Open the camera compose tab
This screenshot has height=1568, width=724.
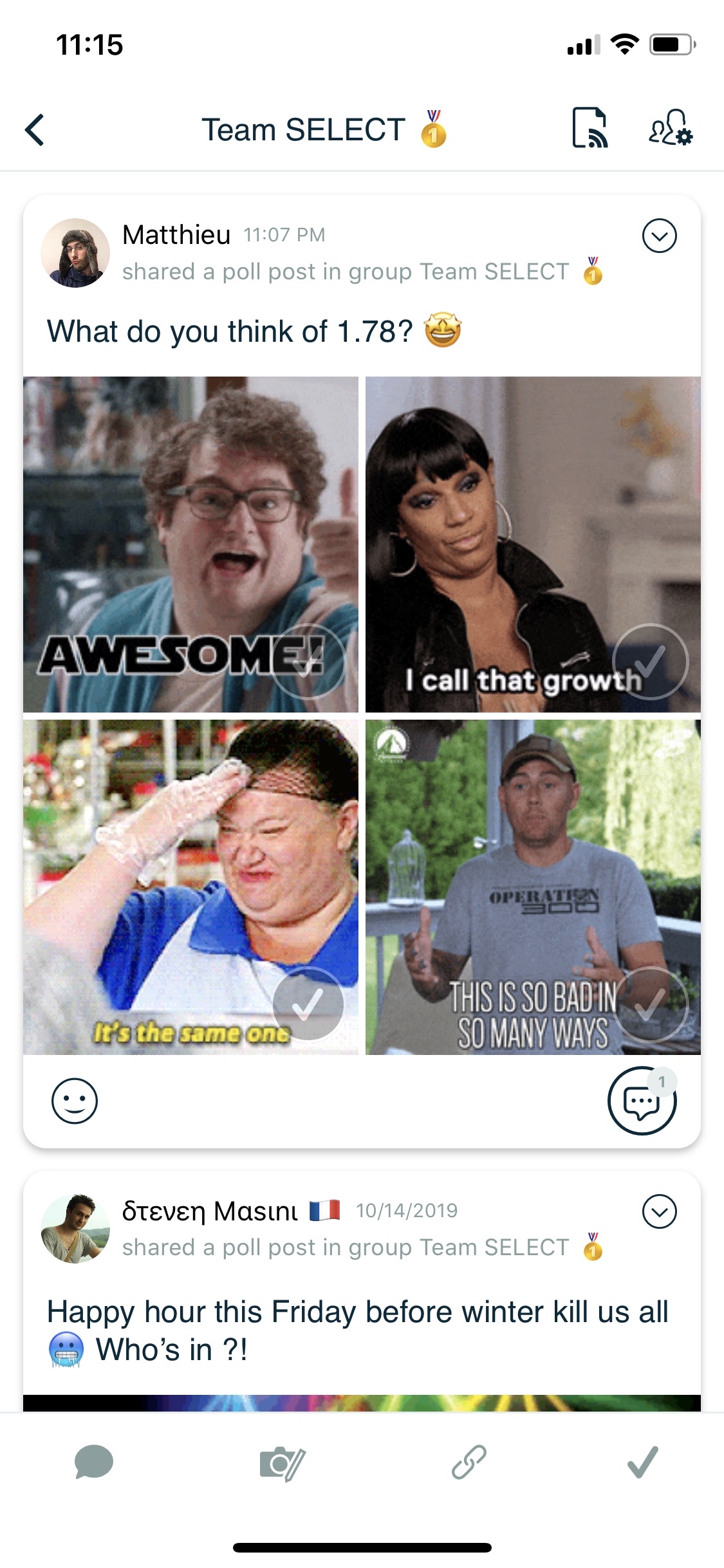point(282,1463)
